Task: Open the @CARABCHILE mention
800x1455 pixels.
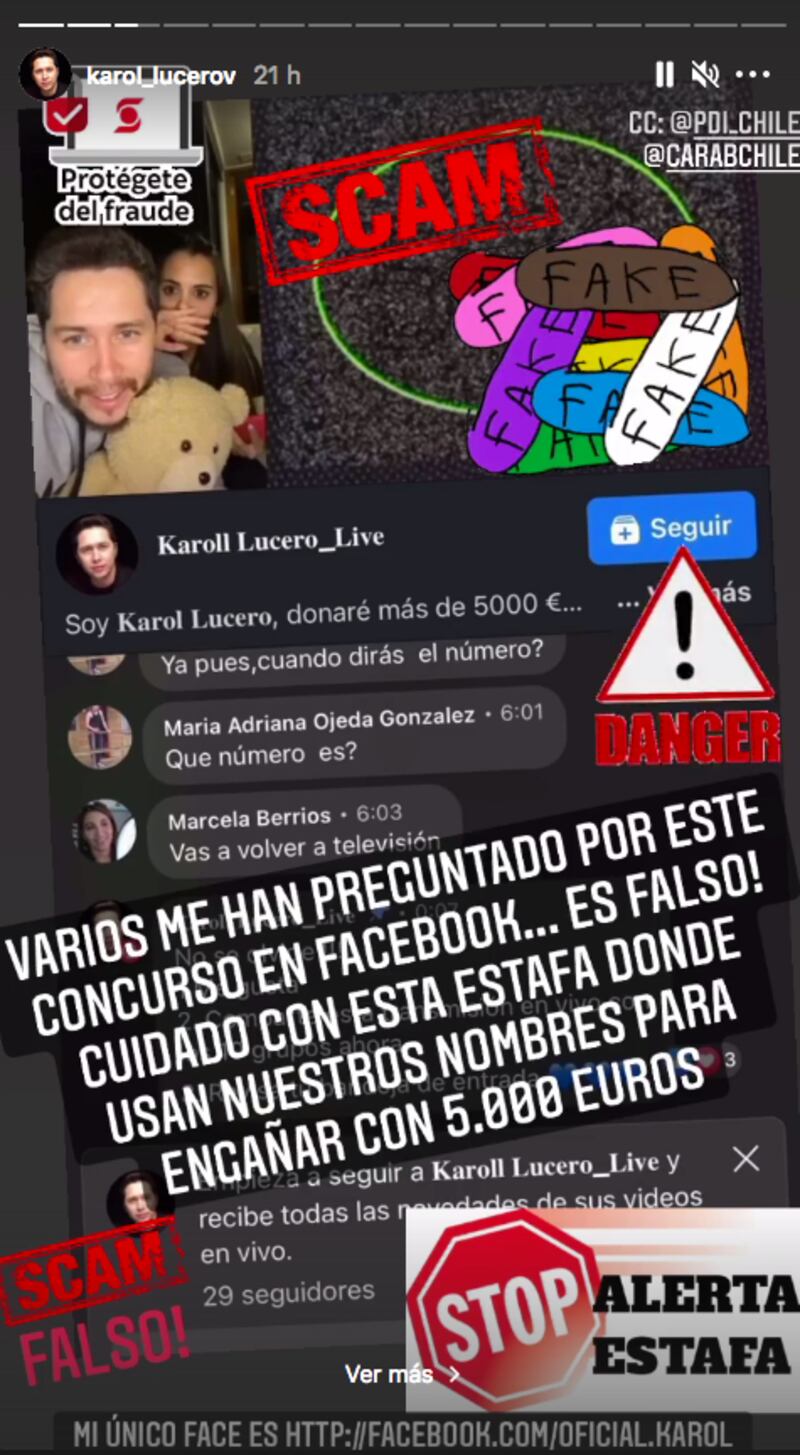Action: (720, 156)
